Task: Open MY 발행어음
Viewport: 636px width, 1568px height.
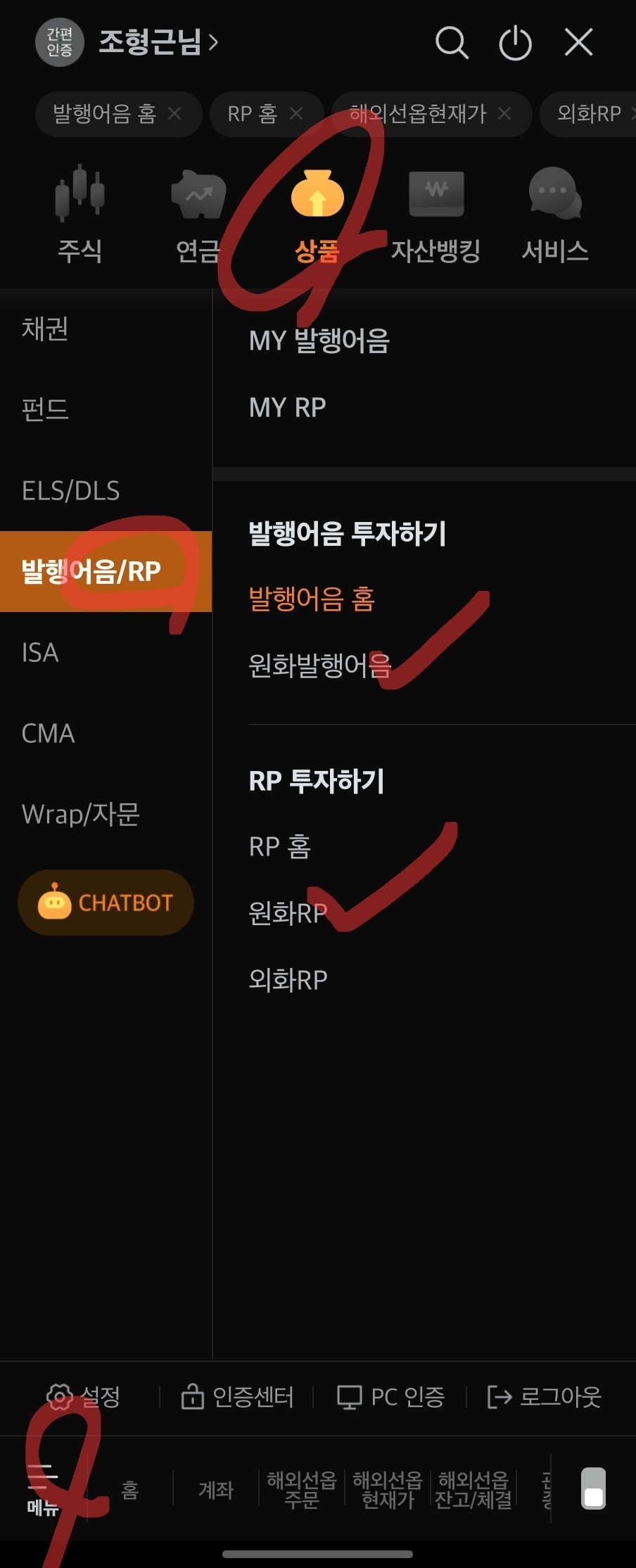Action: click(319, 341)
